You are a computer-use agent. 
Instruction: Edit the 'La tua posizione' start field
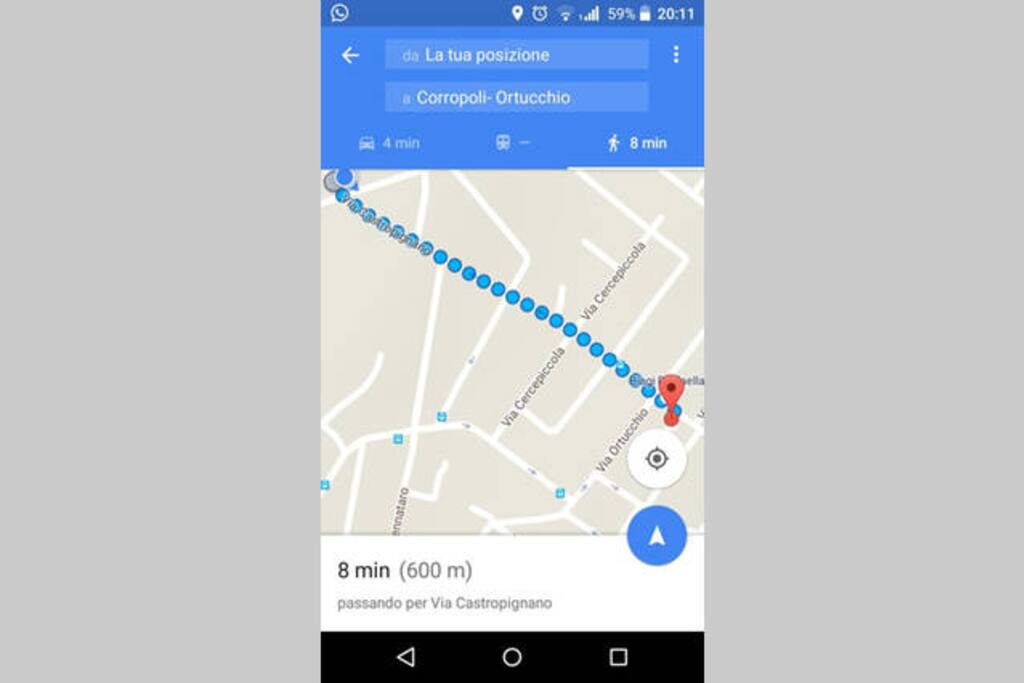(516, 55)
